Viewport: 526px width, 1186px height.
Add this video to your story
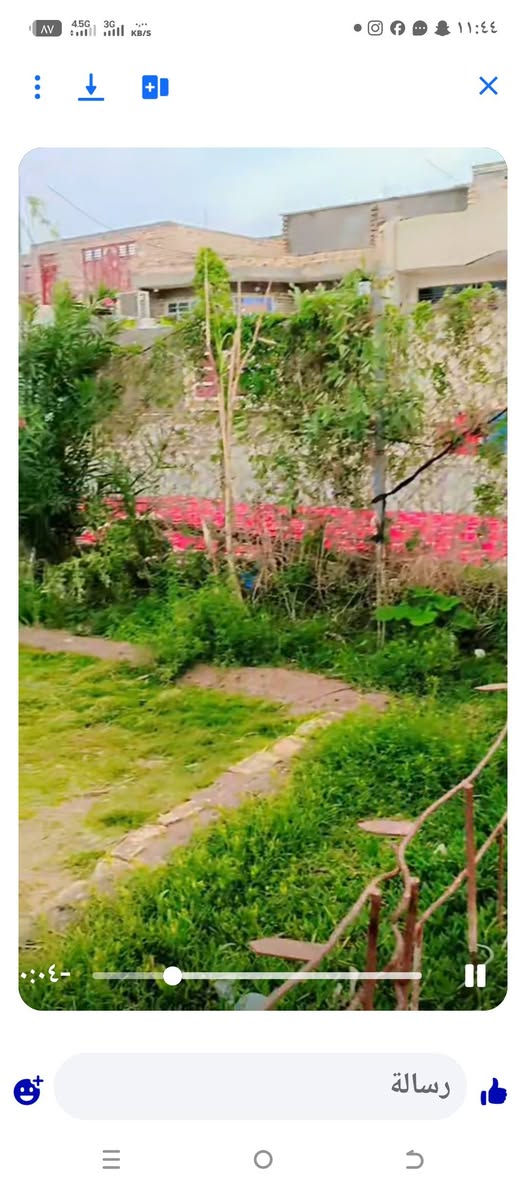coord(155,87)
